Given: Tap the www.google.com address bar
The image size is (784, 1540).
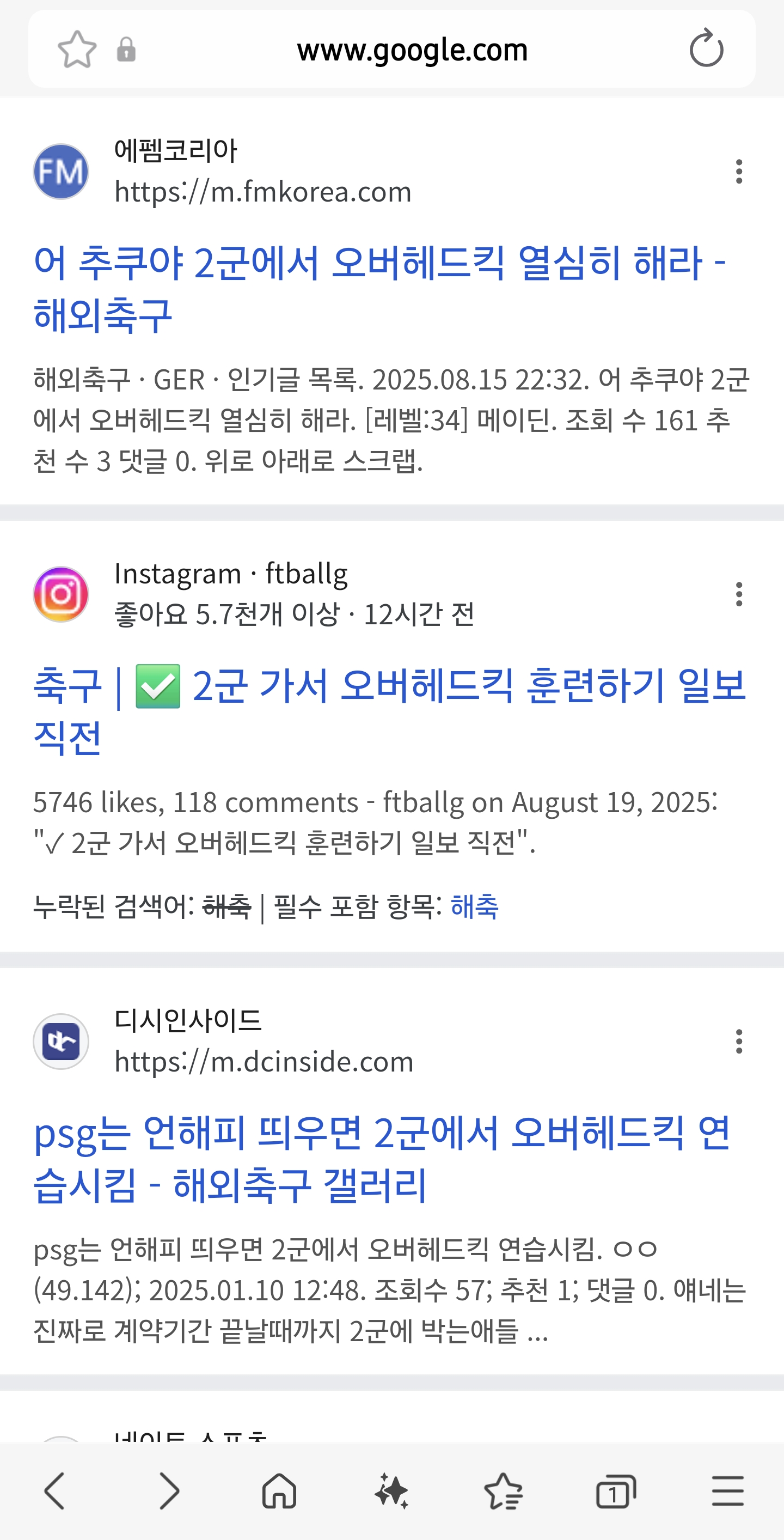Looking at the screenshot, I should [x=412, y=50].
